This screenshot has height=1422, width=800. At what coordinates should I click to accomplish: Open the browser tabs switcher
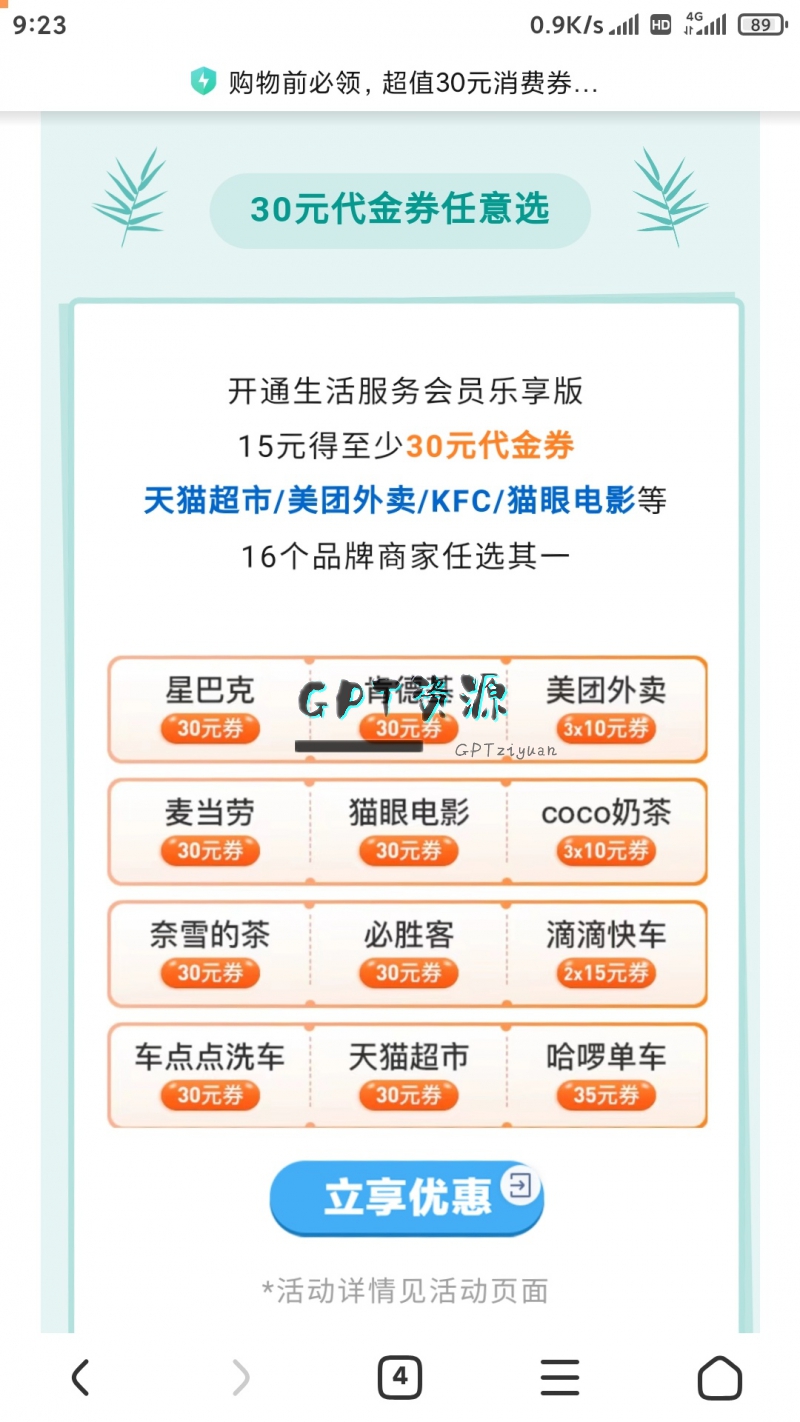click(x=400, y=1377)
